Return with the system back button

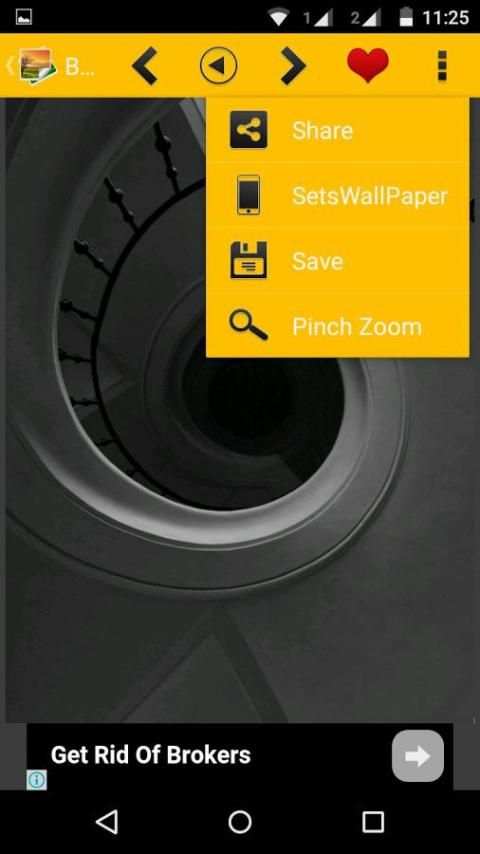[107, 822]
